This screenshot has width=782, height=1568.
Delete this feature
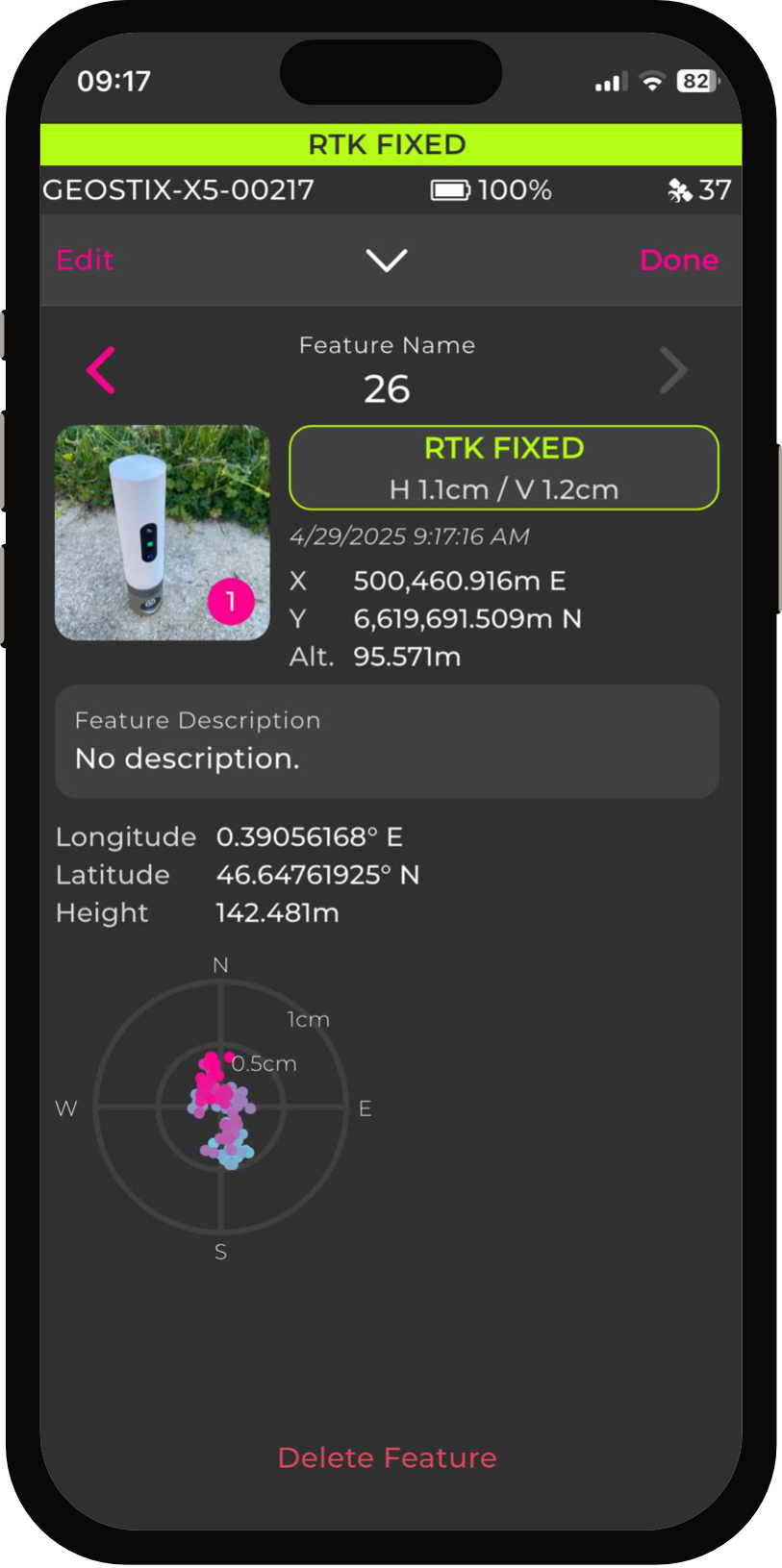pos(387,1457)
